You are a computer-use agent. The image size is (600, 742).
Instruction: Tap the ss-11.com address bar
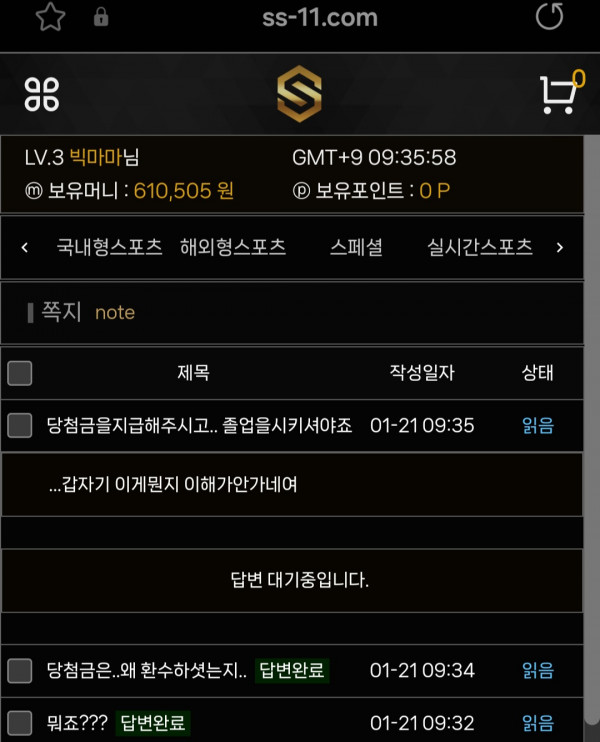pos(320,18)
